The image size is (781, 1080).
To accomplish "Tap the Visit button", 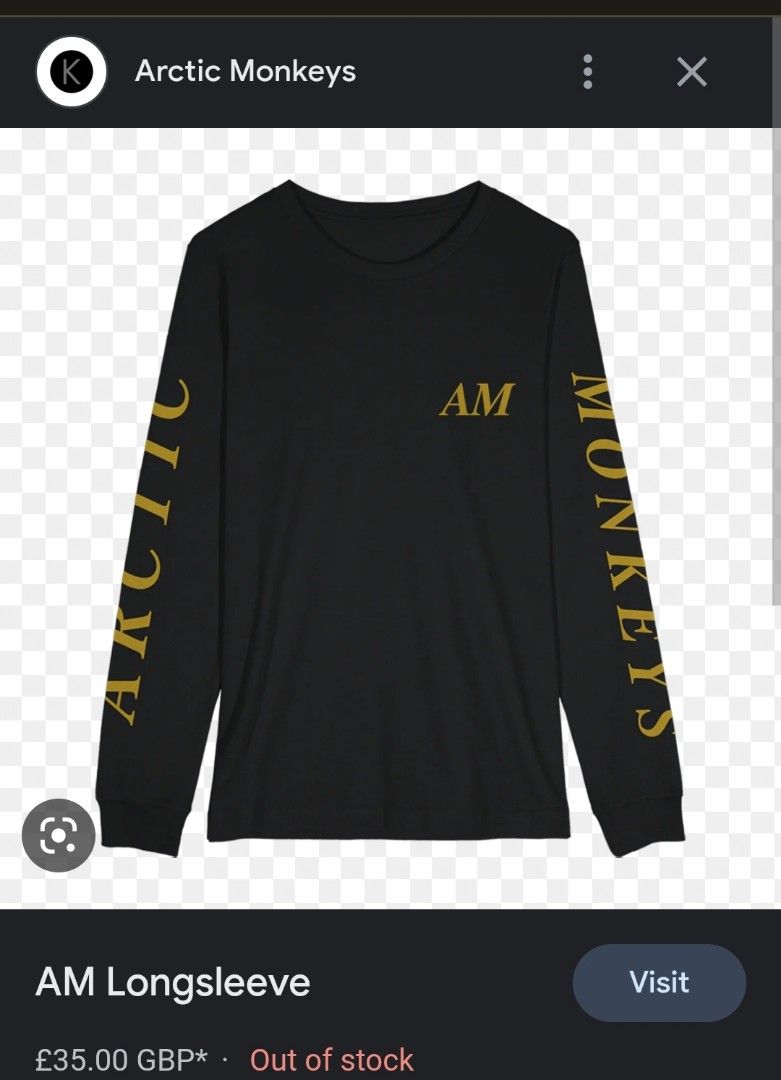I will tap(659, 982).
